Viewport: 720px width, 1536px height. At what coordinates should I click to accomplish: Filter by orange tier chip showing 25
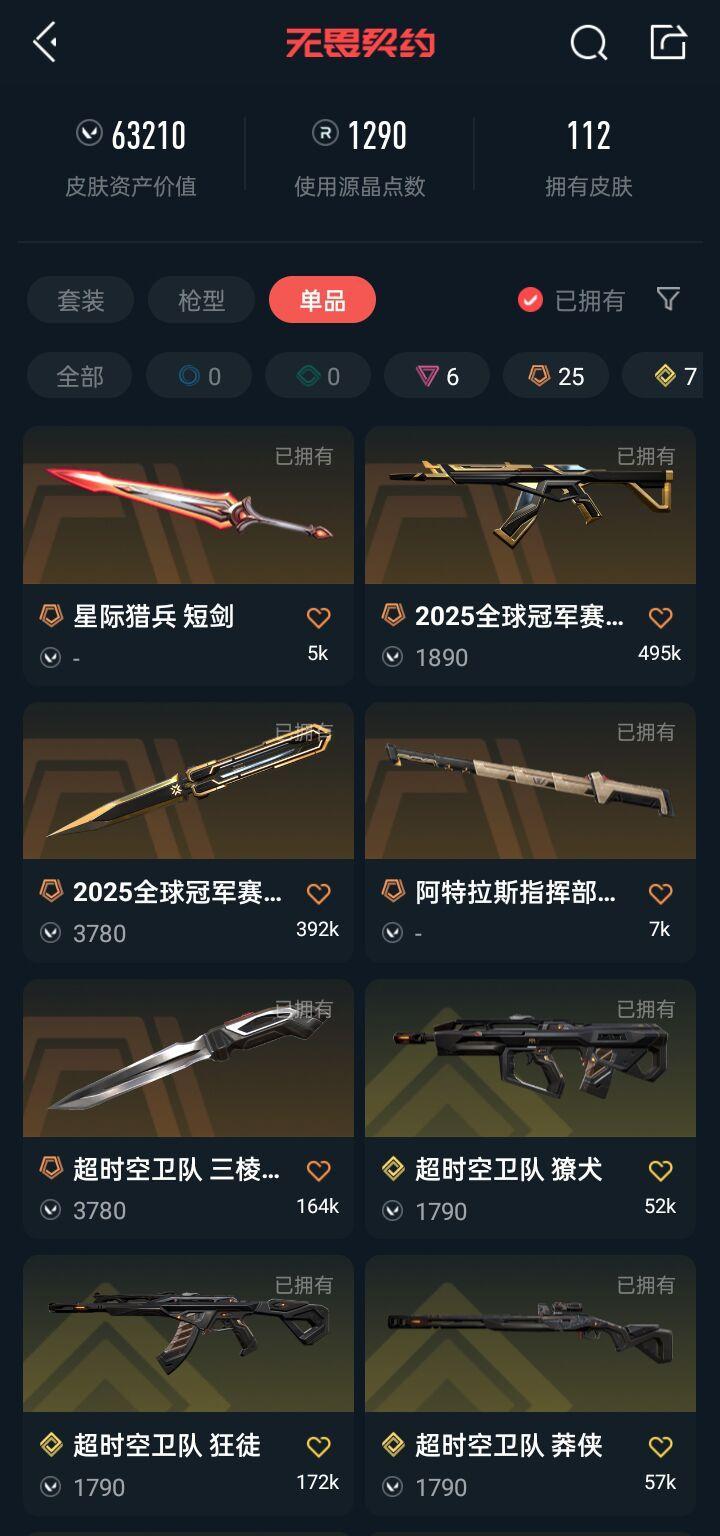556,376
